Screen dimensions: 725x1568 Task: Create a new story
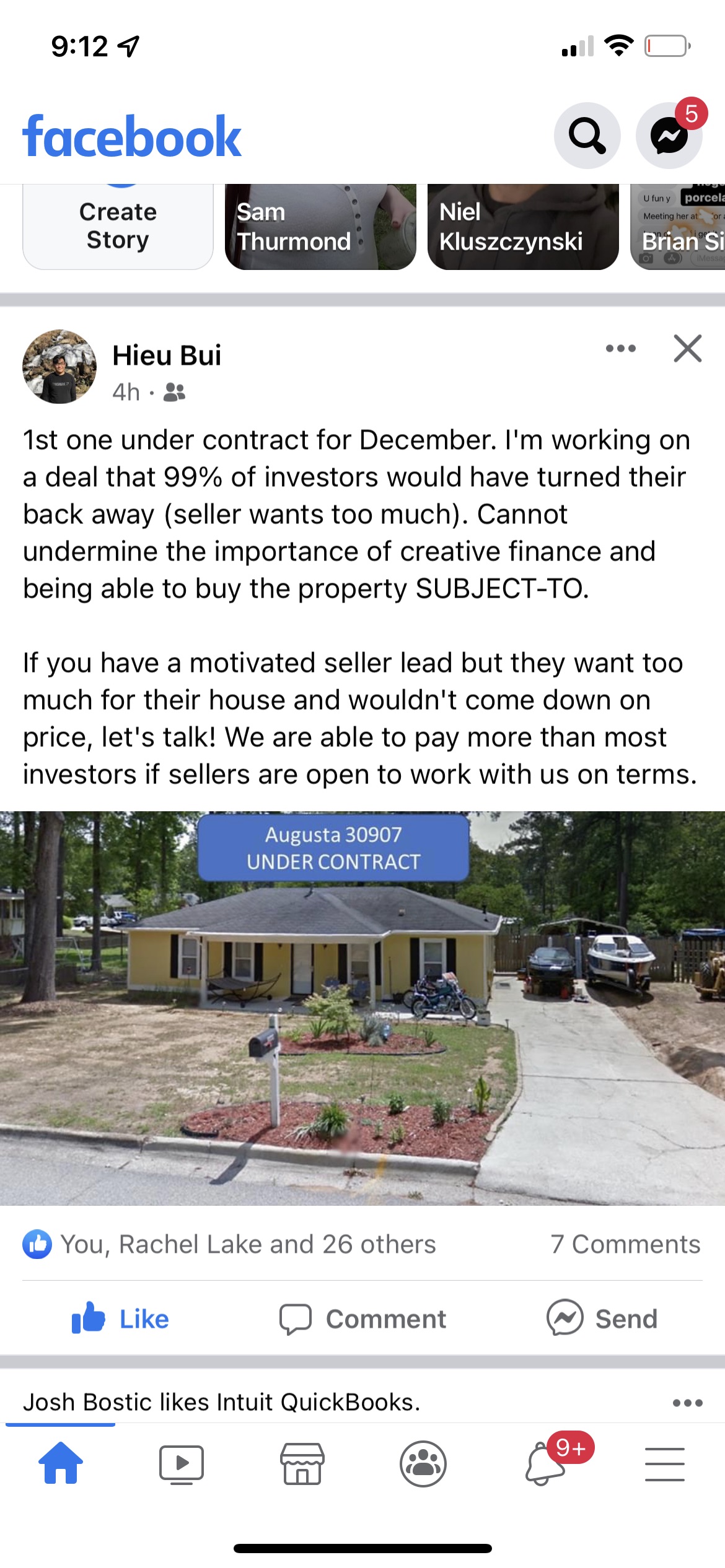click(x=118, y=227)
